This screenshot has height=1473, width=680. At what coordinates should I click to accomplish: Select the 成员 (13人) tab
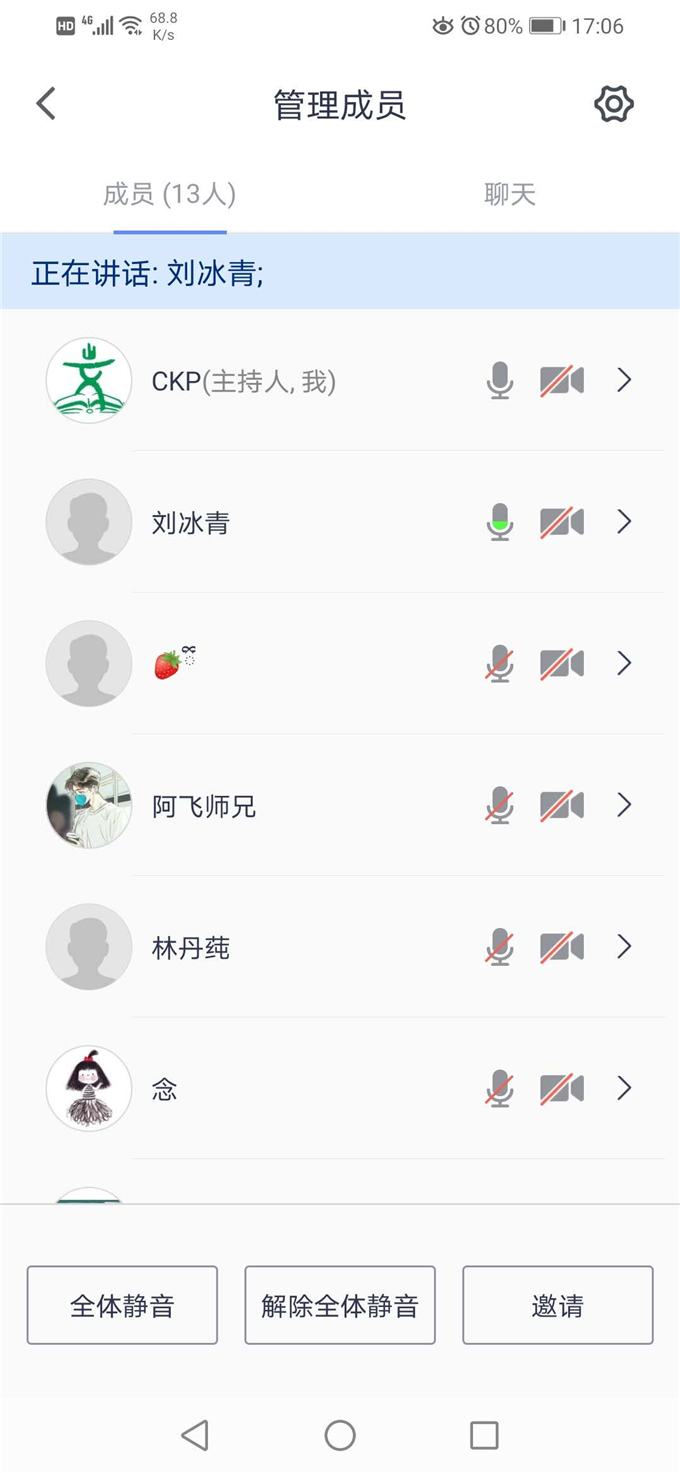[170, 194]
